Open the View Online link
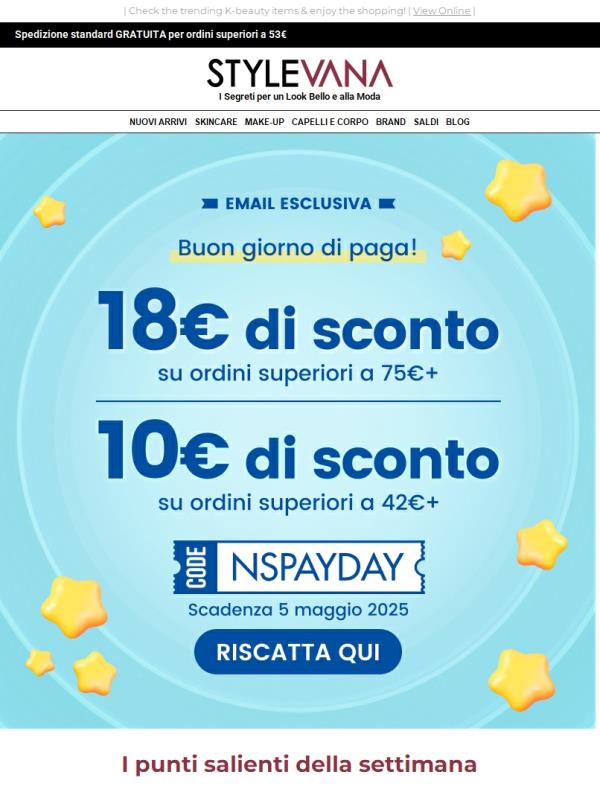 tap(443, 10)
